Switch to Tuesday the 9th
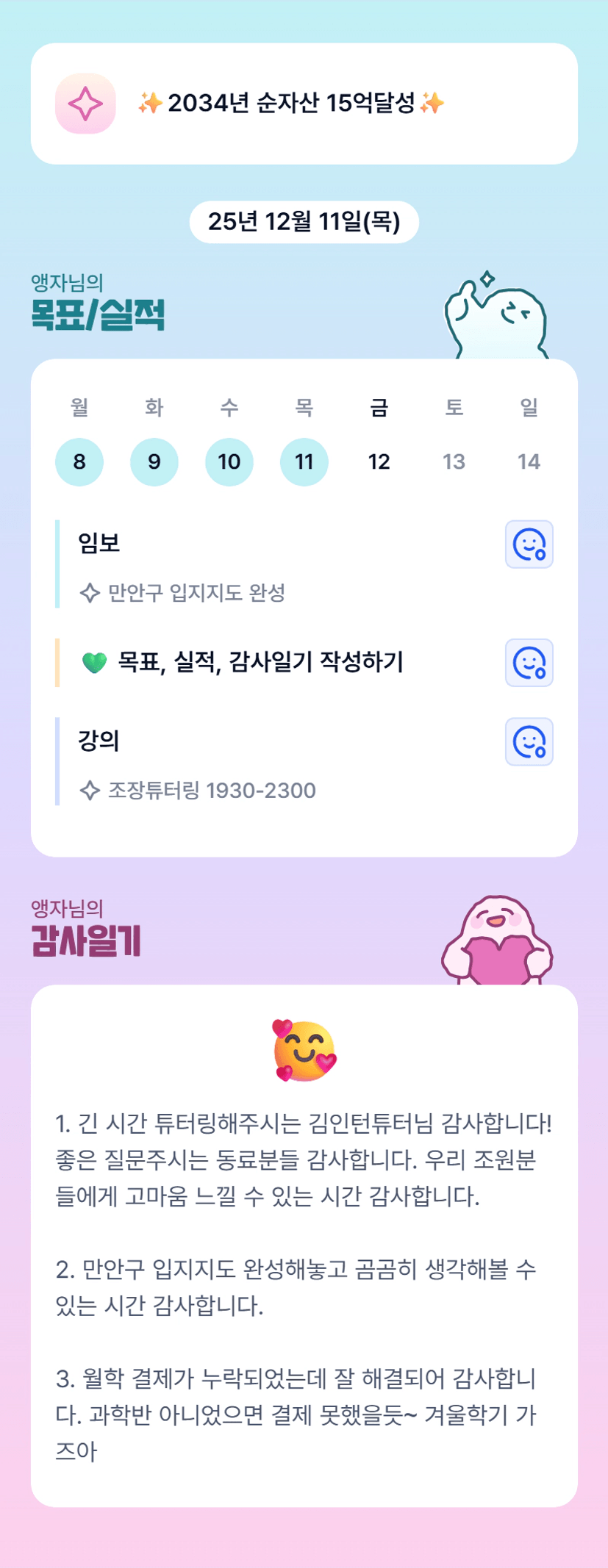 [x=154, y=461]
